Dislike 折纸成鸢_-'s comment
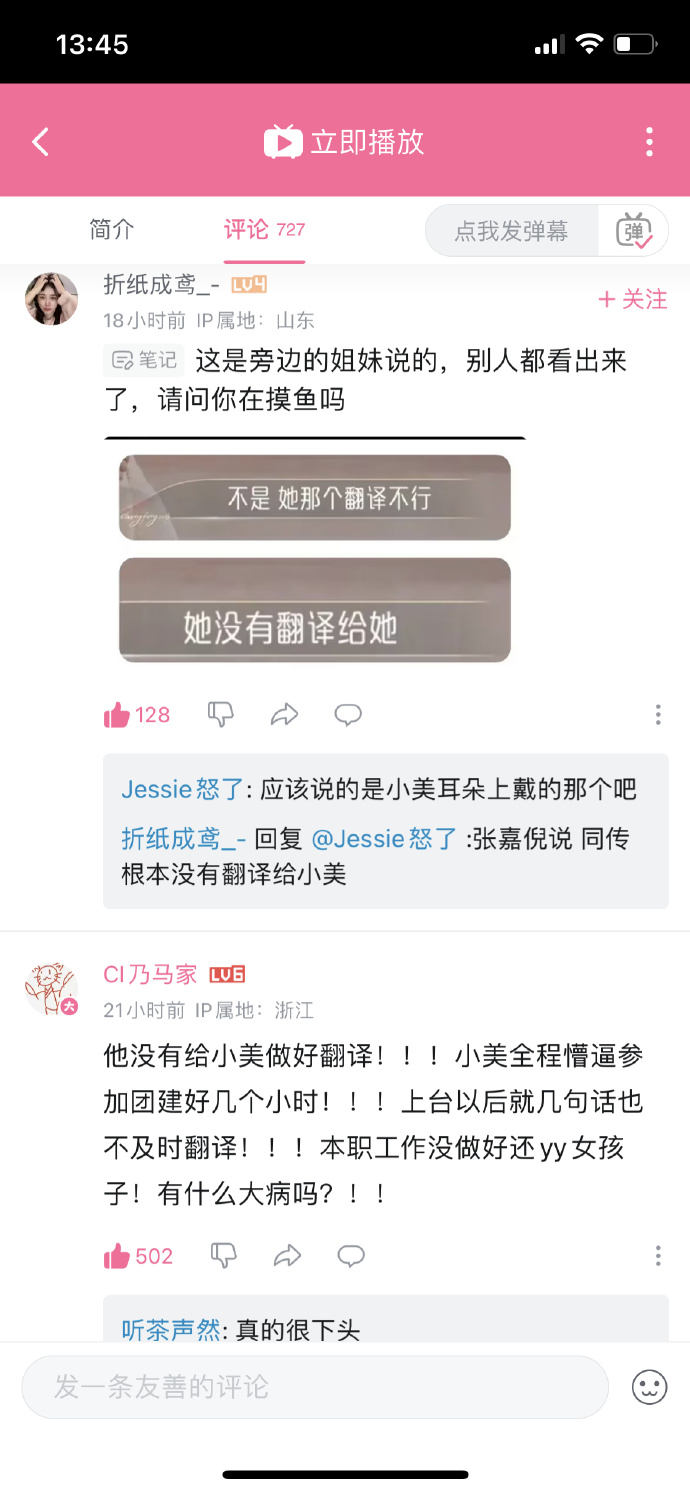Viewport: 690px width, 1493px height. [x=220, y=714]
